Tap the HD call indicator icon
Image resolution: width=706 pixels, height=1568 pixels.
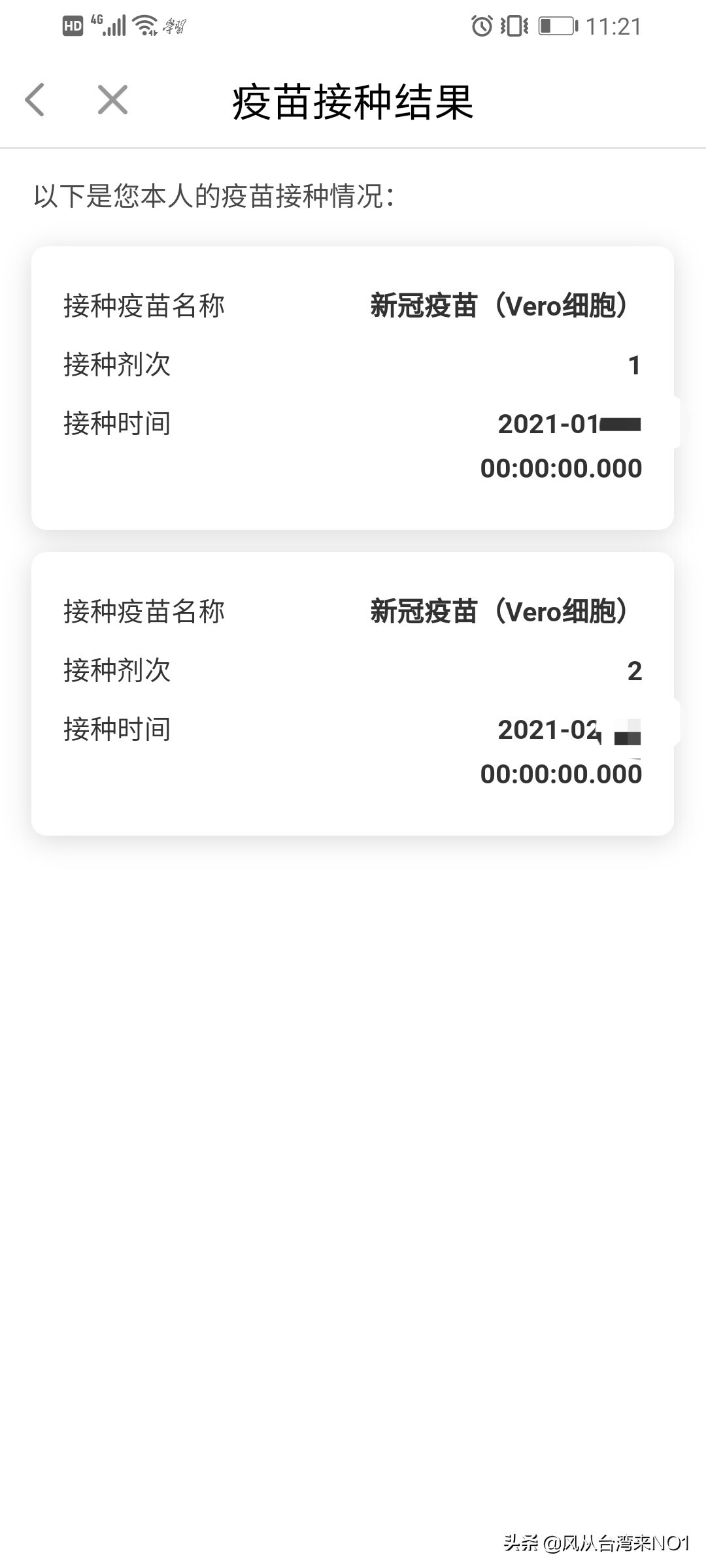tap(74, 25)
